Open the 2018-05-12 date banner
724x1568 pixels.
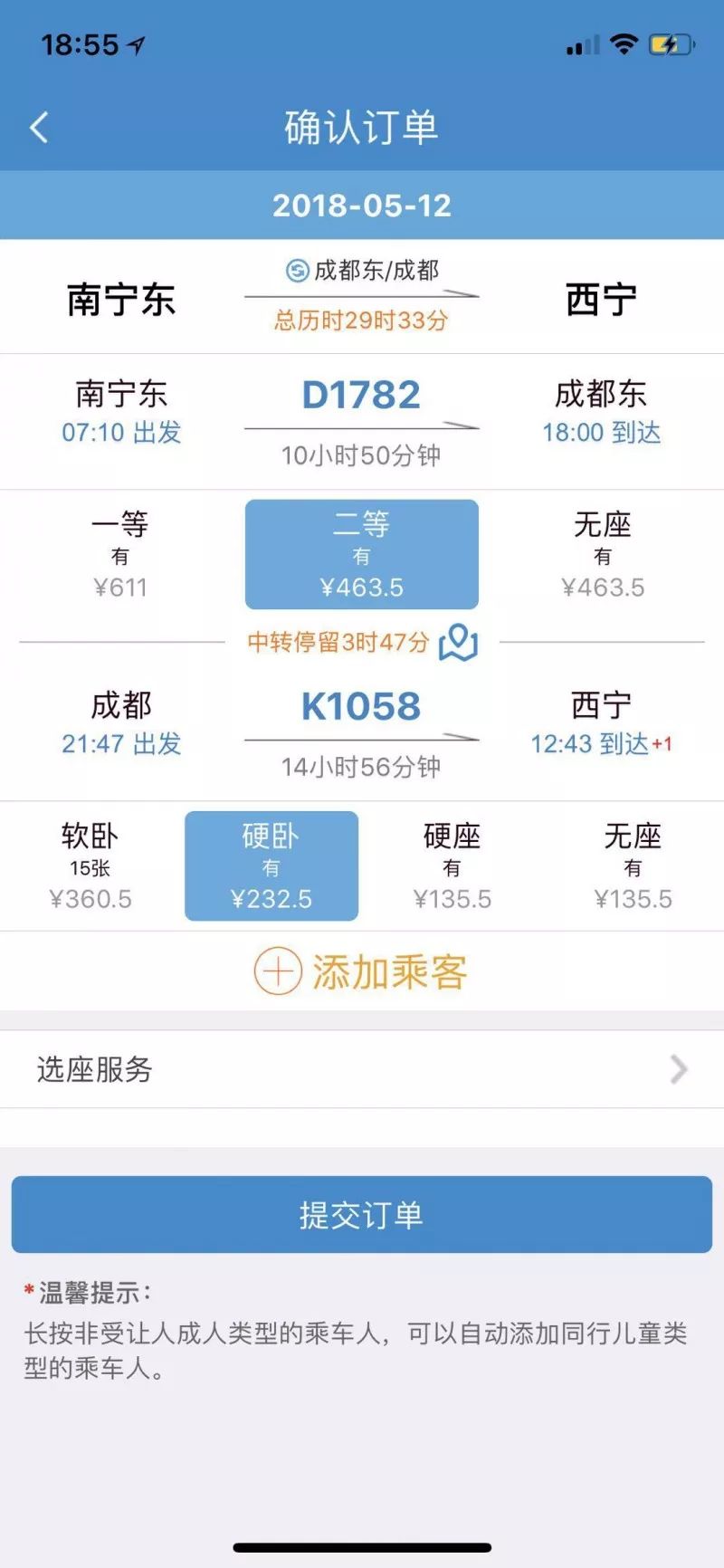(362, 206)
